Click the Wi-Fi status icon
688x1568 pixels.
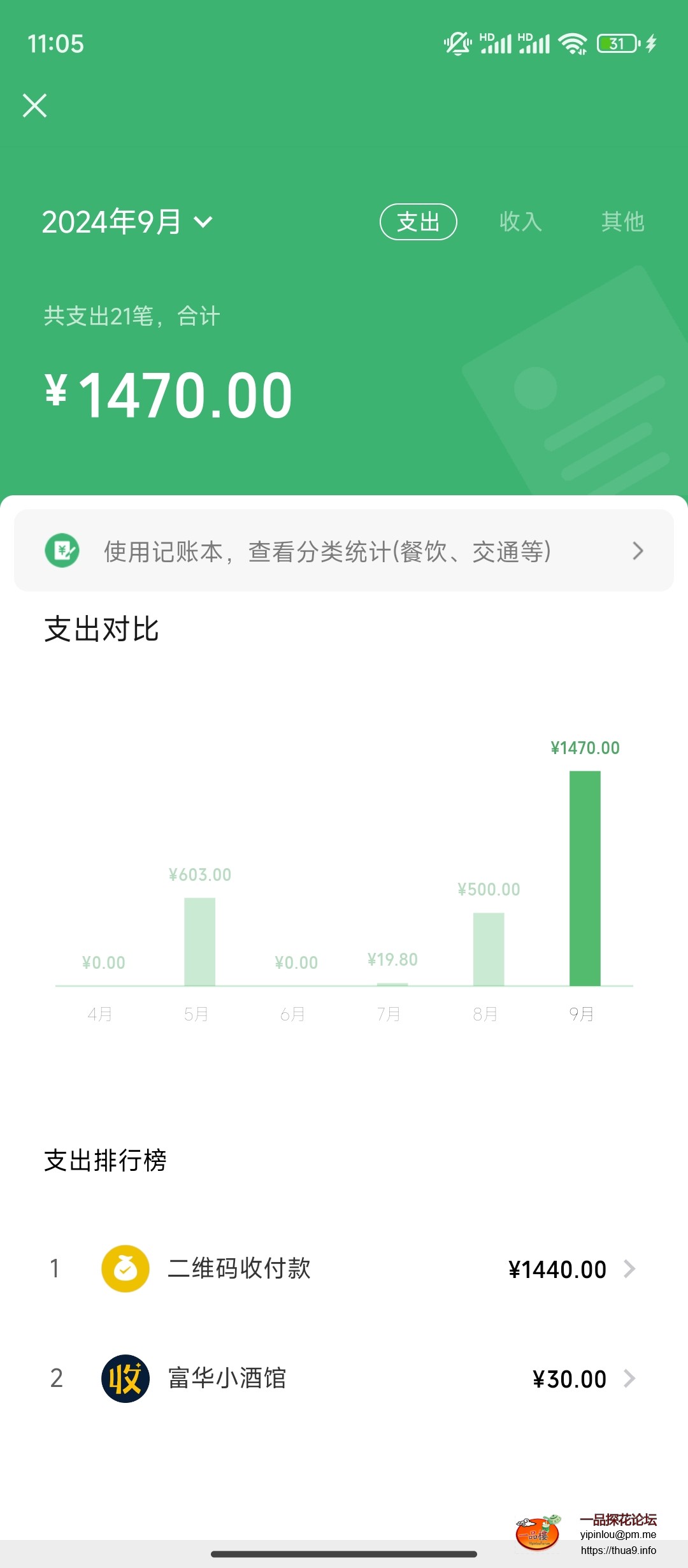point(571,43)
